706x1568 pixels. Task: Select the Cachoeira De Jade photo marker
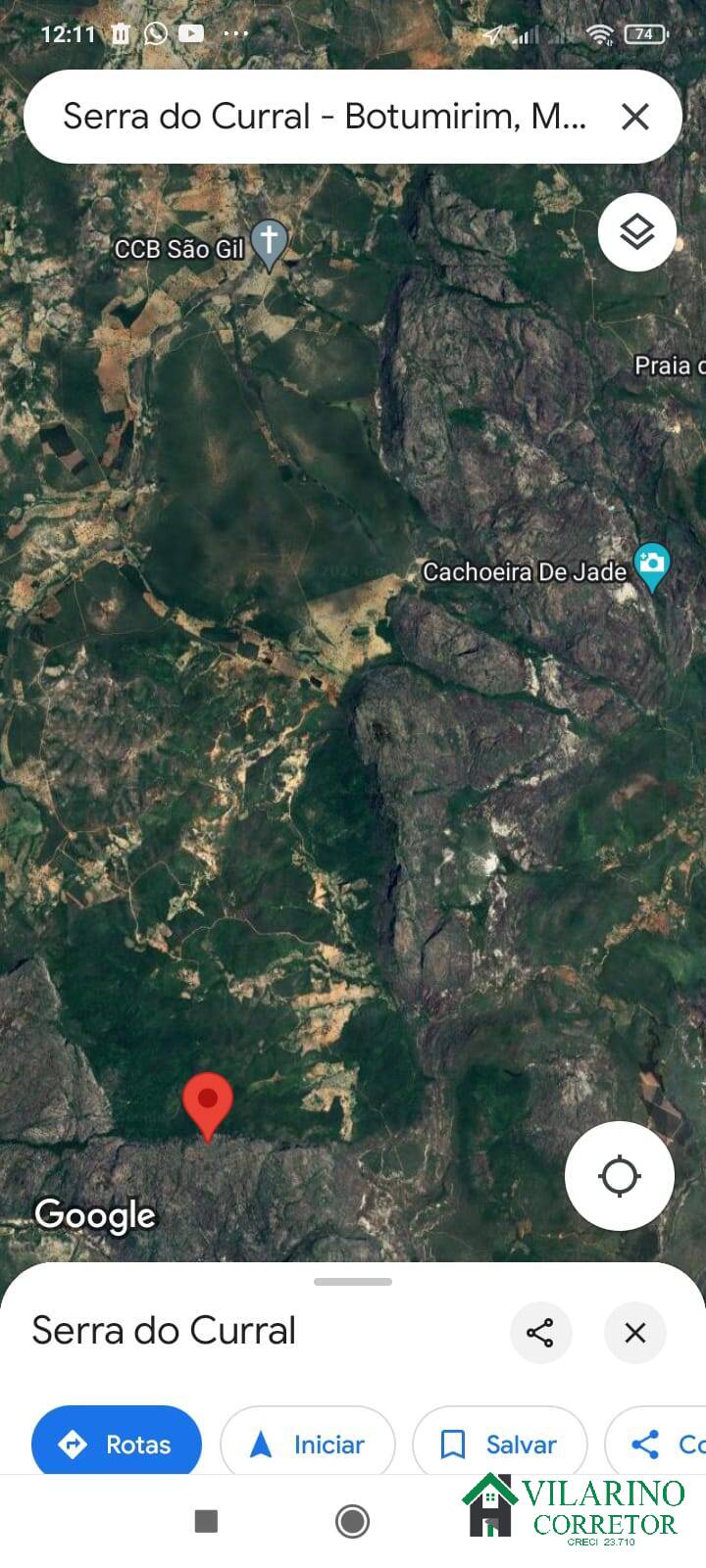click(x=652, y=567)
